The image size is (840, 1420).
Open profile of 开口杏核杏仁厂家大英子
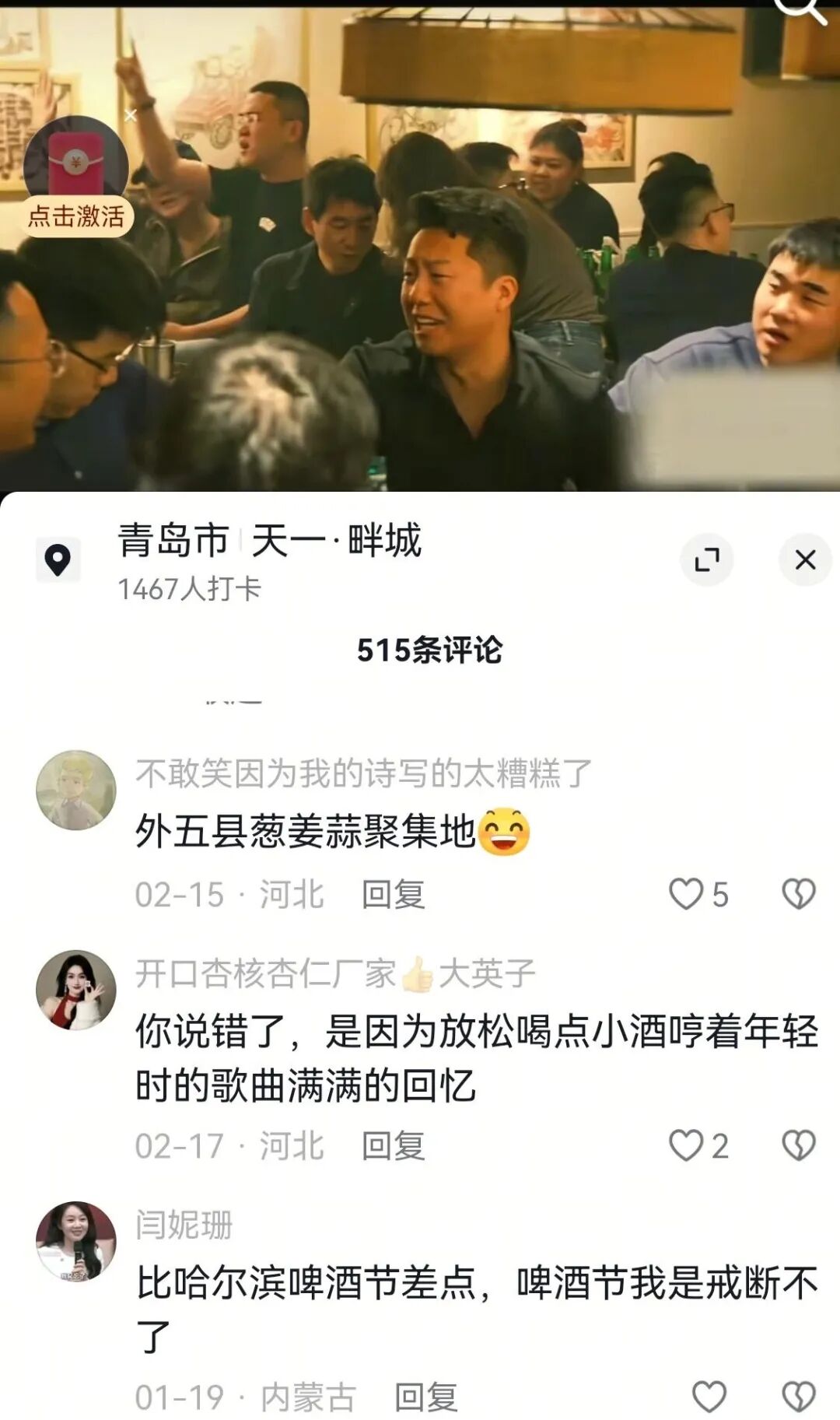pyautogui.click(x=76, y=990)
